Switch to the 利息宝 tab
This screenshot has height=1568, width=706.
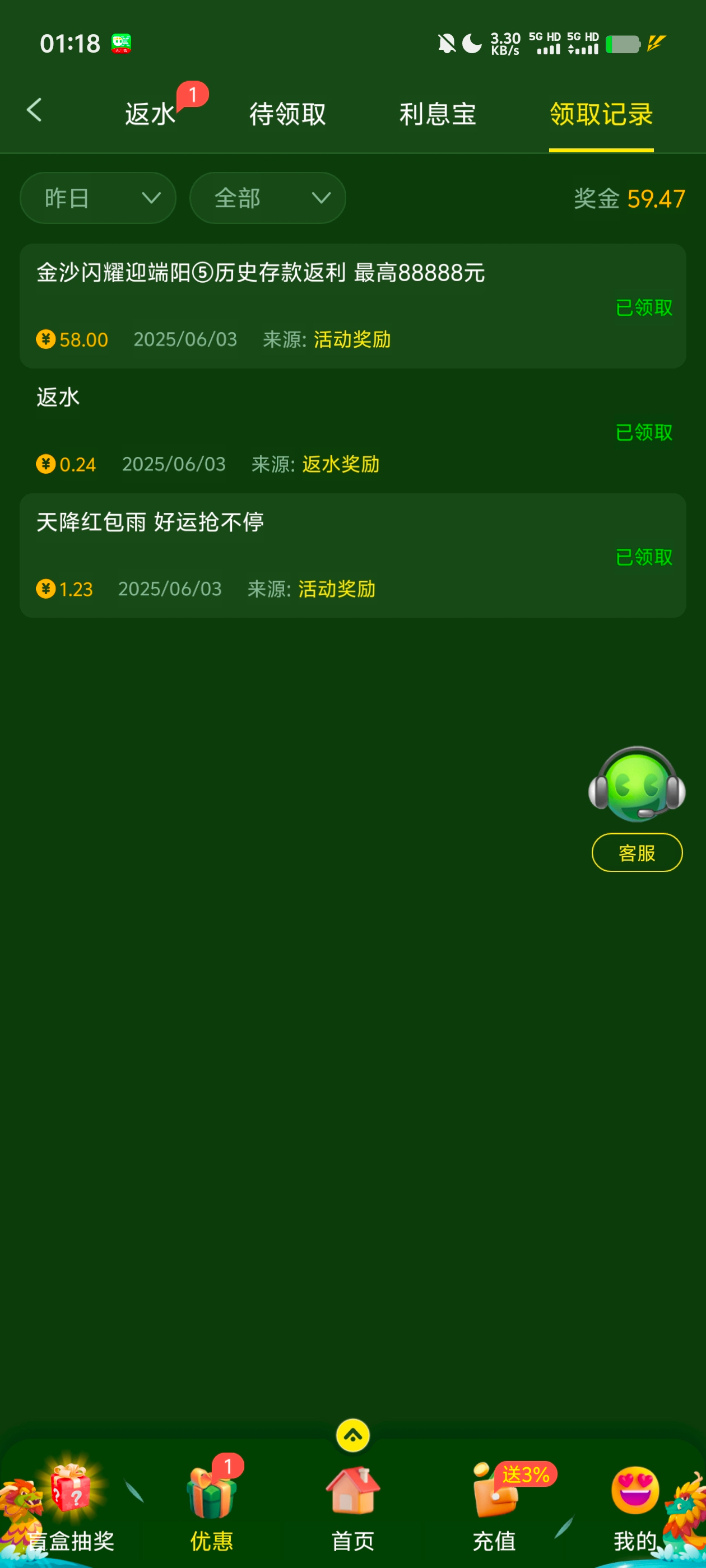[x=438, y=114]
